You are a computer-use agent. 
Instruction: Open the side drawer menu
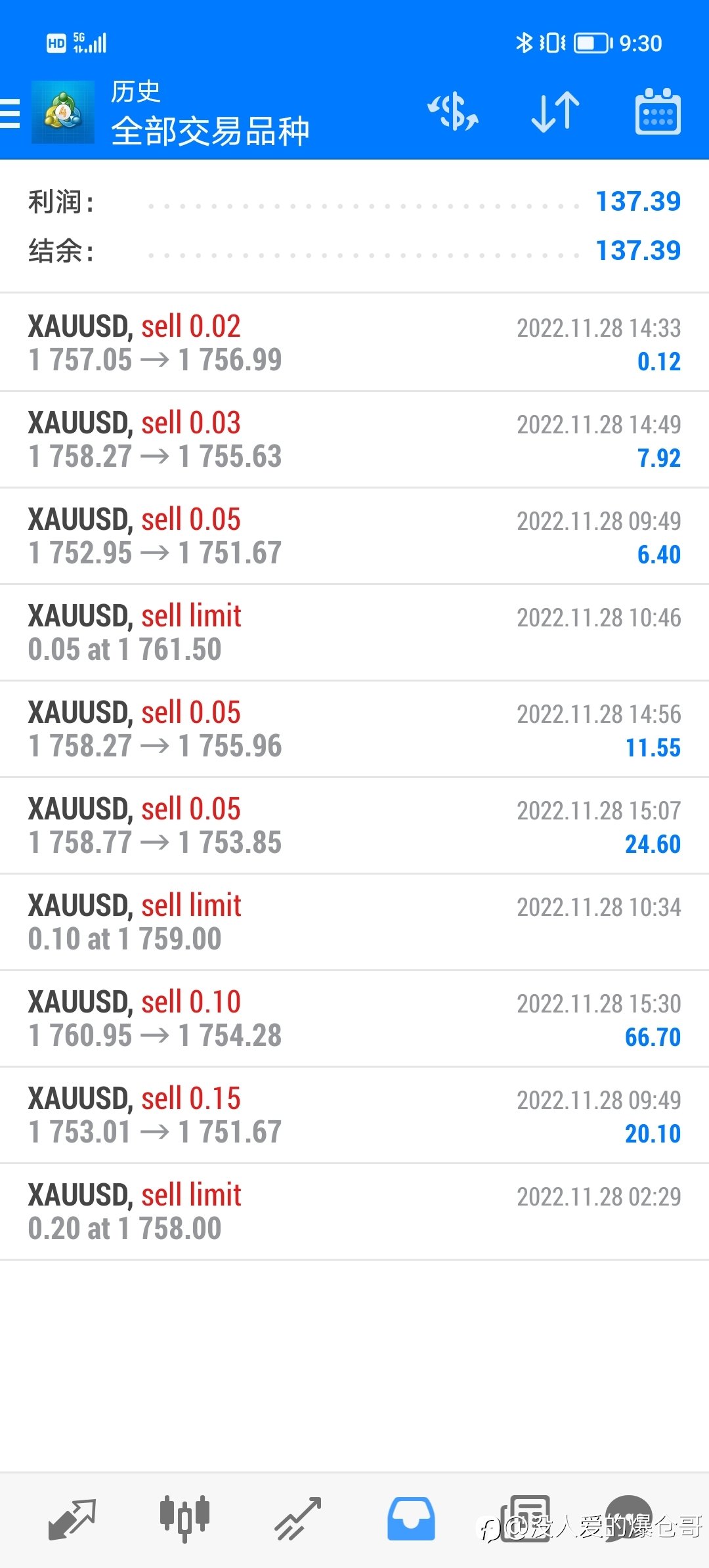[10, 113]
